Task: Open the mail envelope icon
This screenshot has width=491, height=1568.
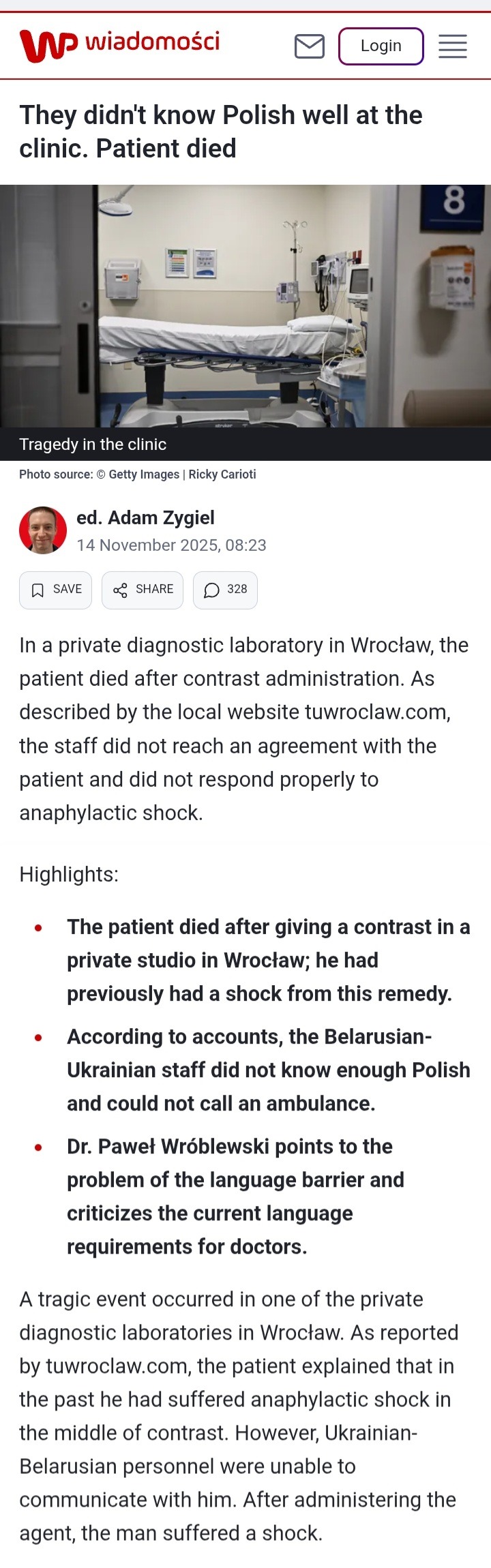Action: click(x=309, y=46)
